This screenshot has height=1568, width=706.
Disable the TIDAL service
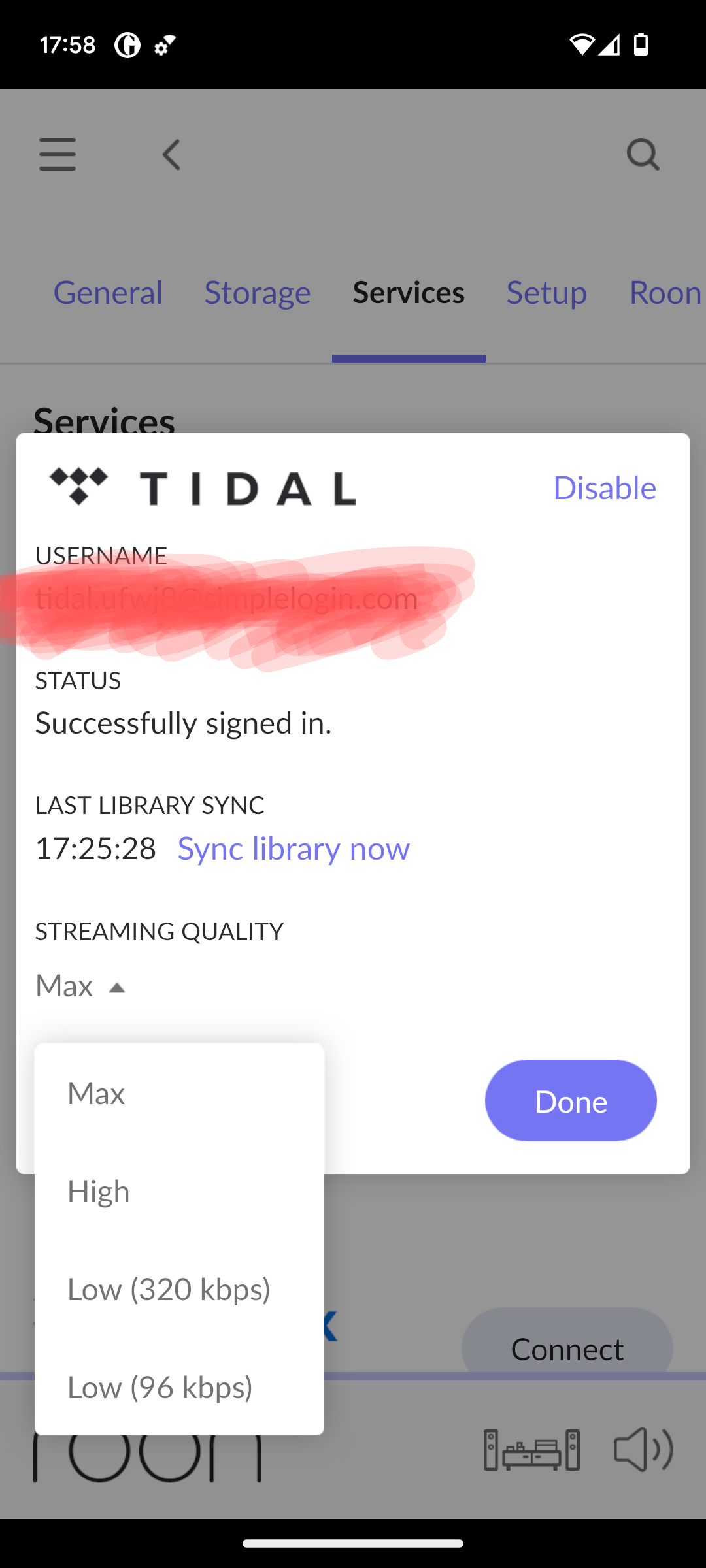click(605, 487)
